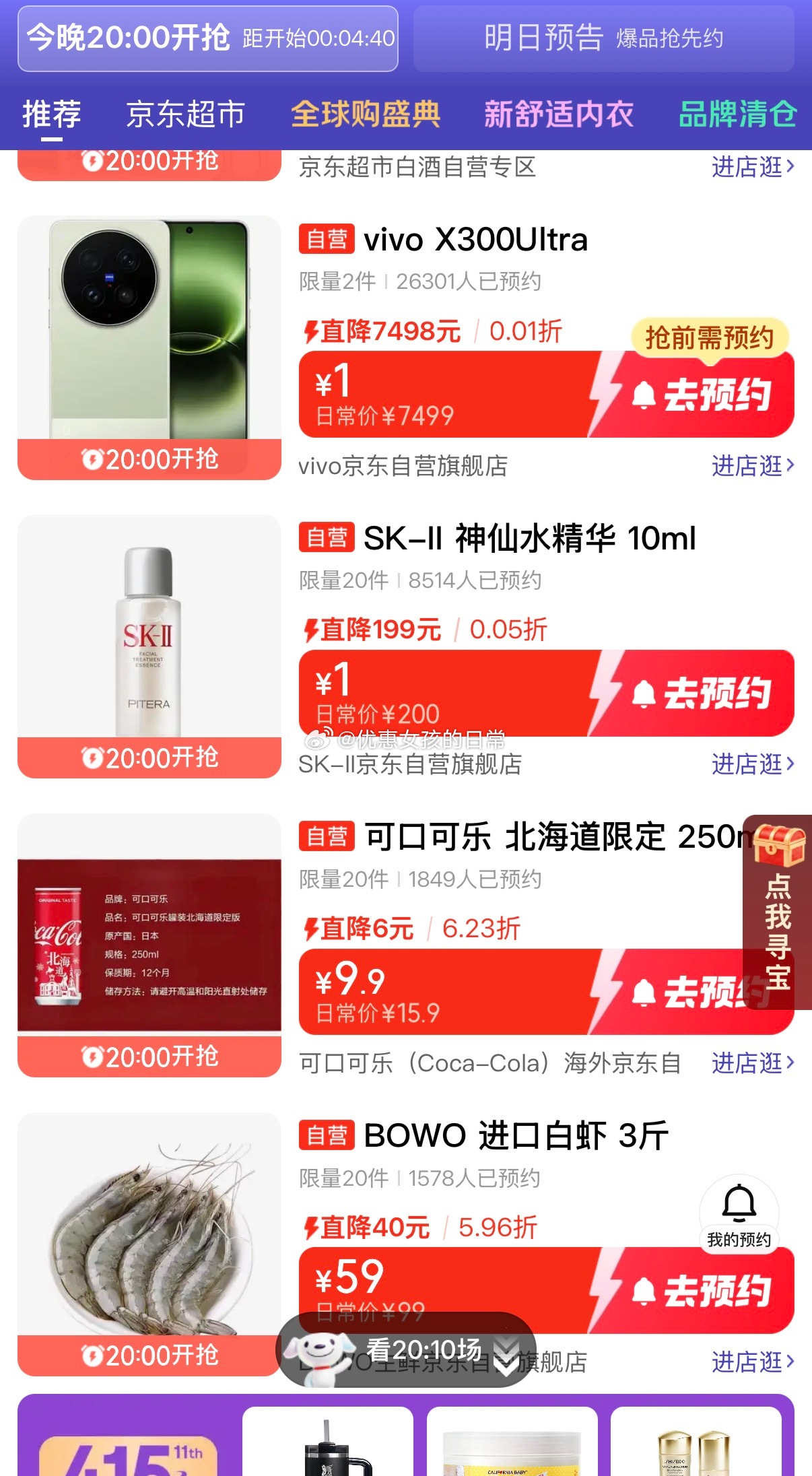Tap 进店逛 next to 京东超市白酒自营专区
The height and width of the screenshot is (1476, 812).
753,166
